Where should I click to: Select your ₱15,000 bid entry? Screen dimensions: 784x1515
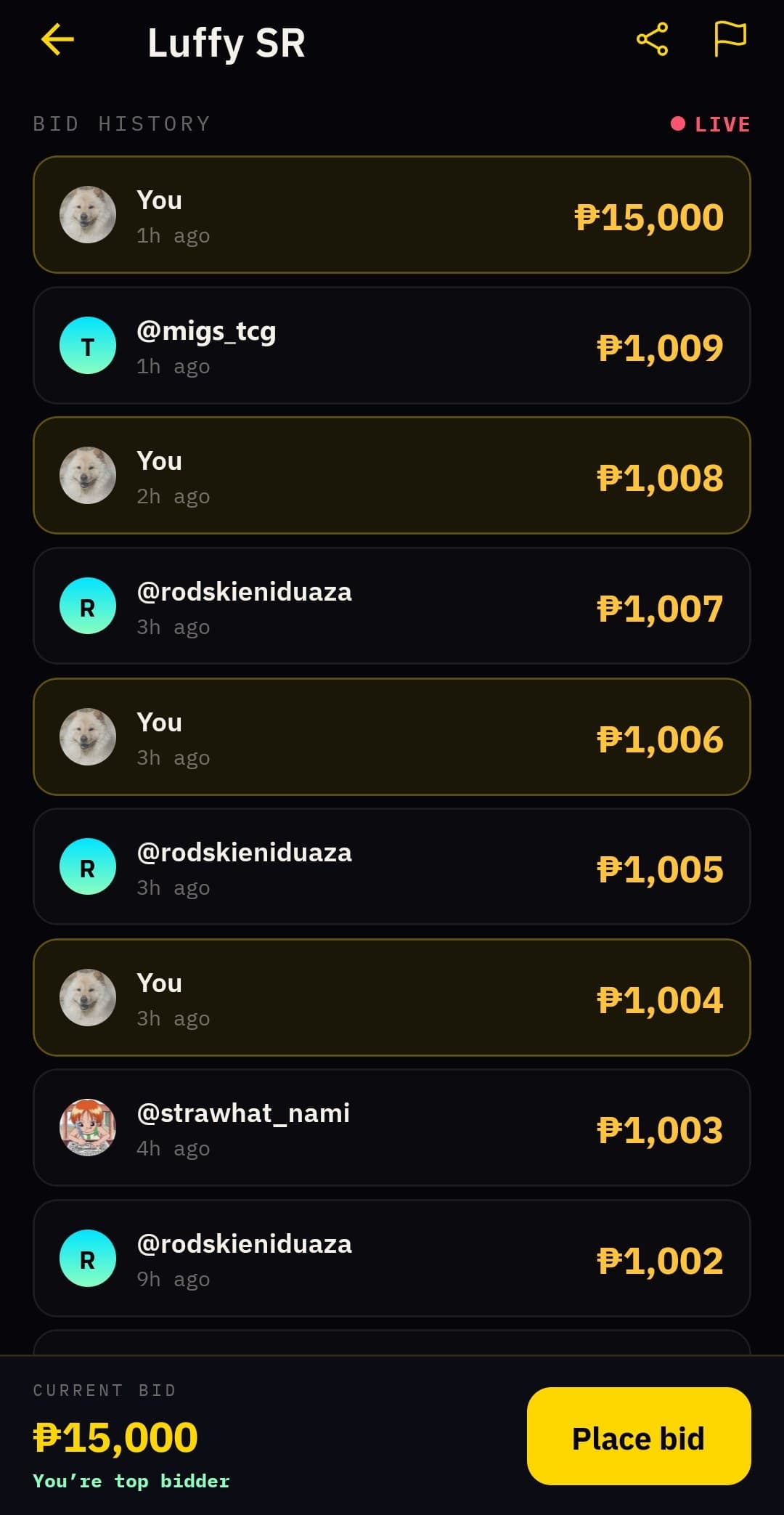point(392,215)
